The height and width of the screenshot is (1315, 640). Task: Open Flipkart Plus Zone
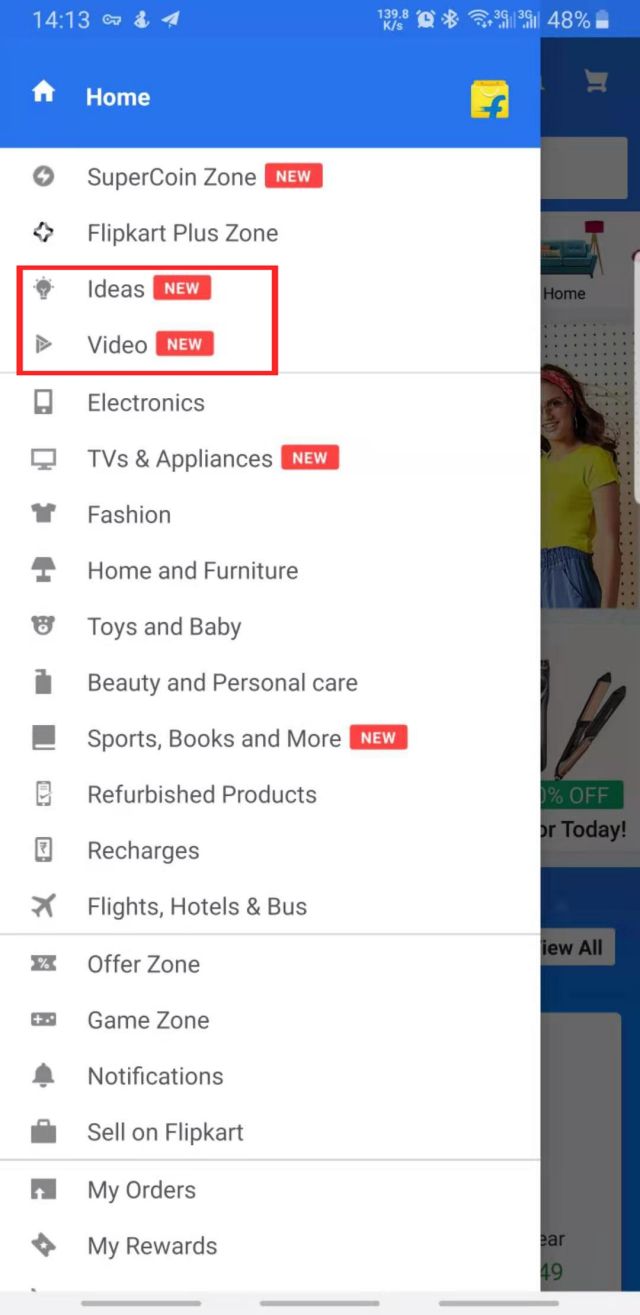[x=182, y=233]
